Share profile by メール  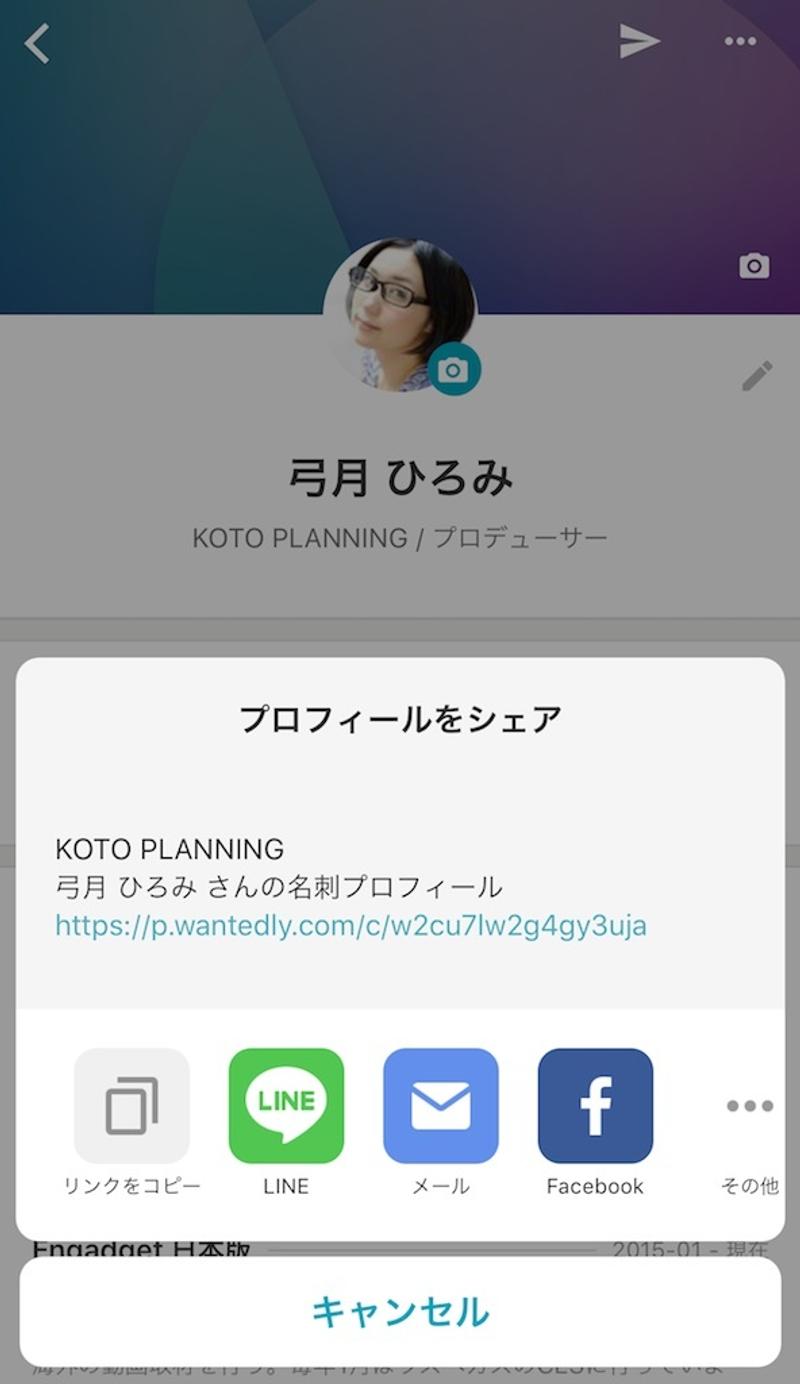pyautogui.click(x=441, y=1106)
